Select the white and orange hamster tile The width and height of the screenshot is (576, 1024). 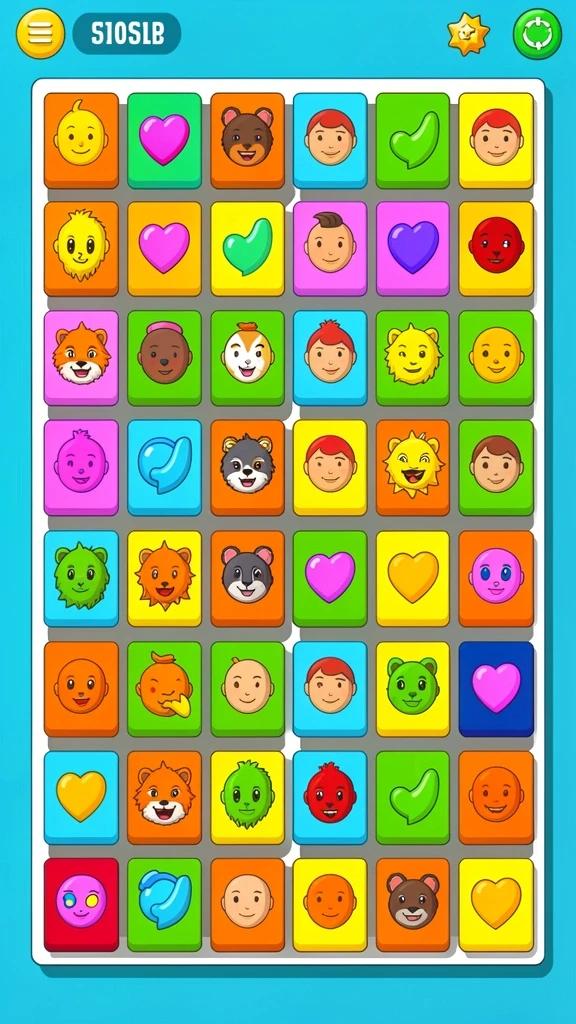[x=248, y=358]
